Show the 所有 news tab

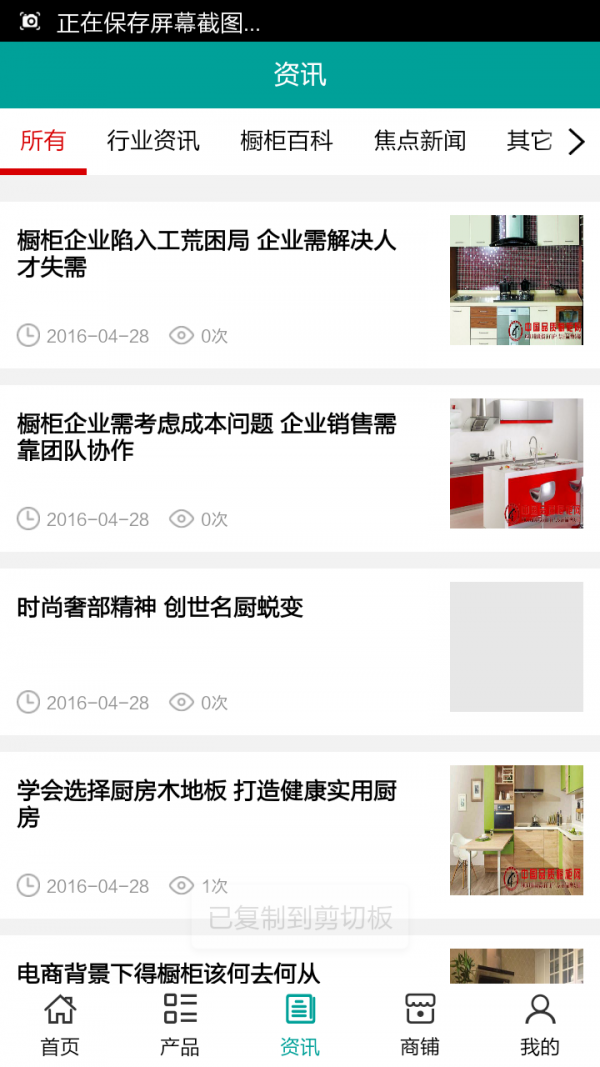coord(43,141)
